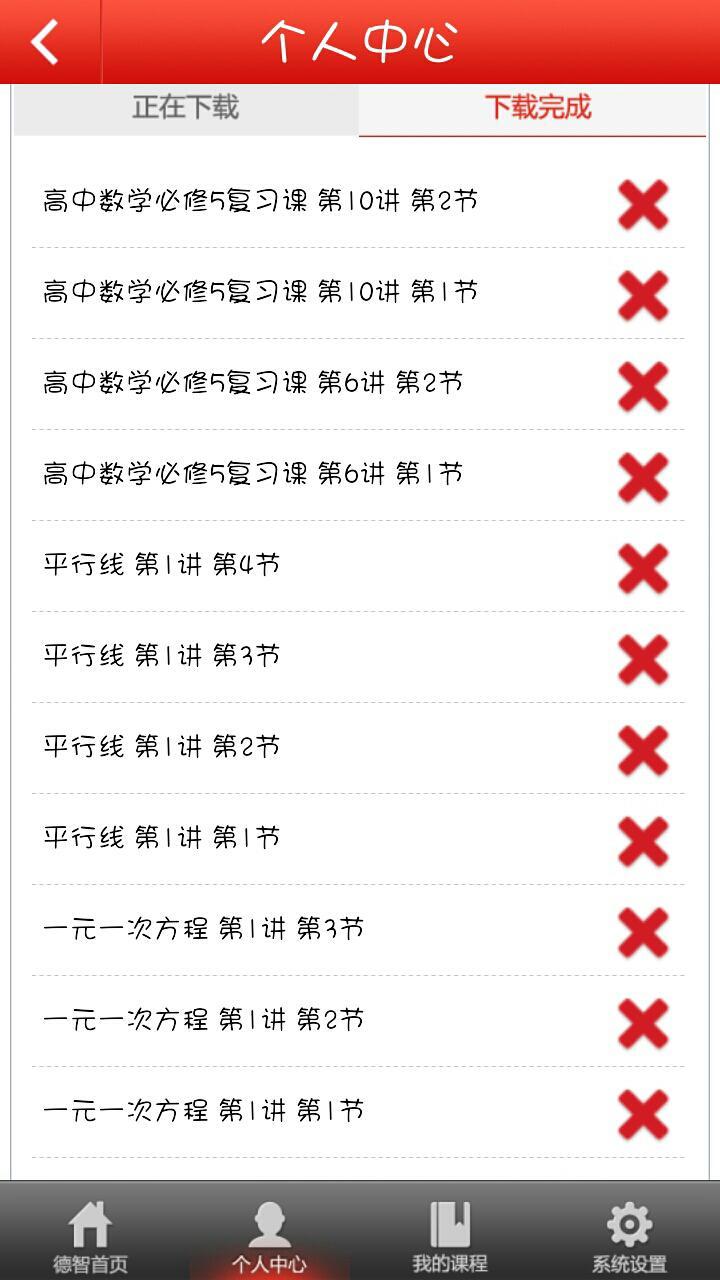Remove 一元一次方程 第1讲 第1节 download
The image size is (720, 1280).
(x=642, y=1115)
